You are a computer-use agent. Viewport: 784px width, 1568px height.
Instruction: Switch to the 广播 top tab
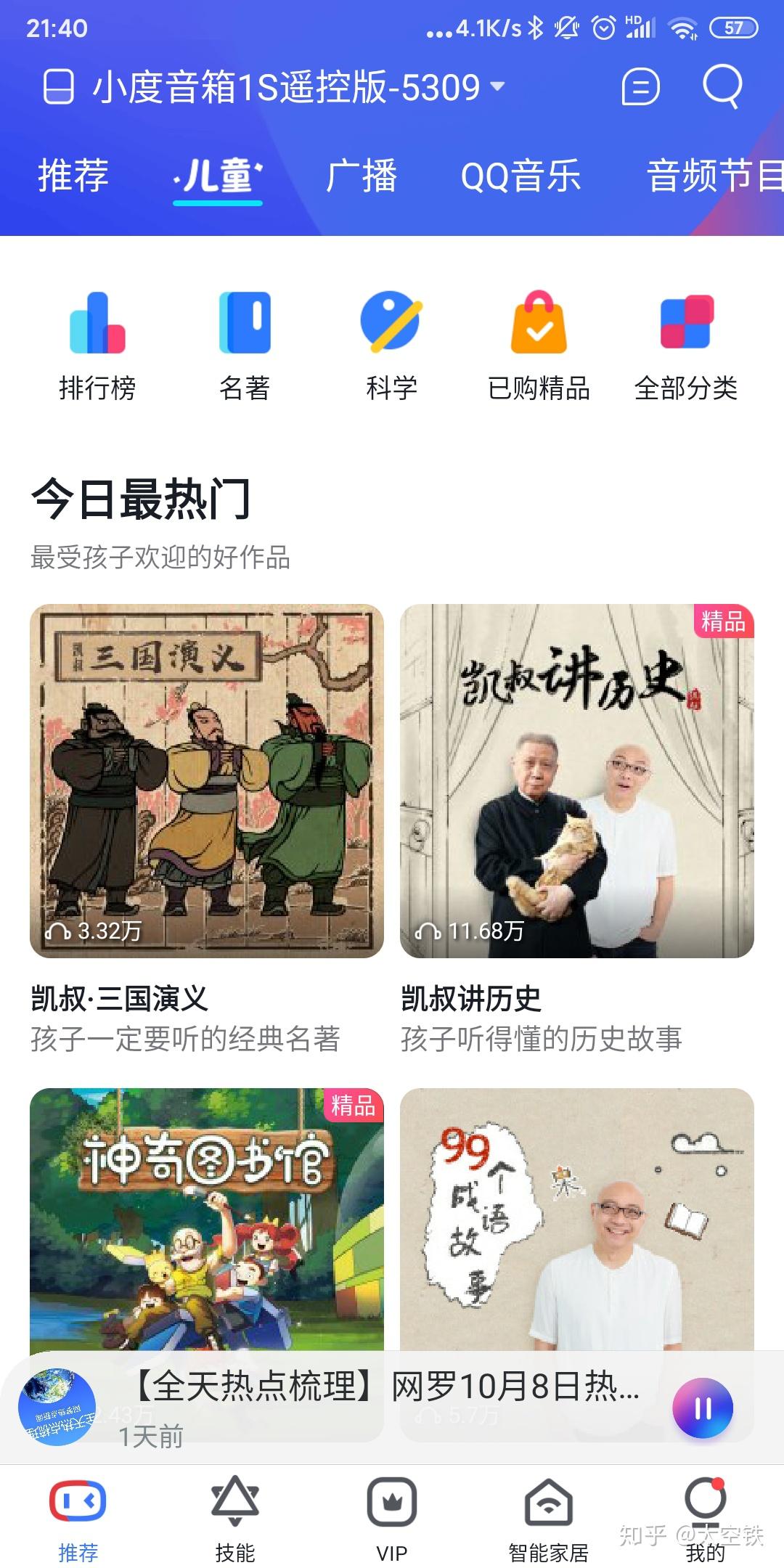click(361, 176)
